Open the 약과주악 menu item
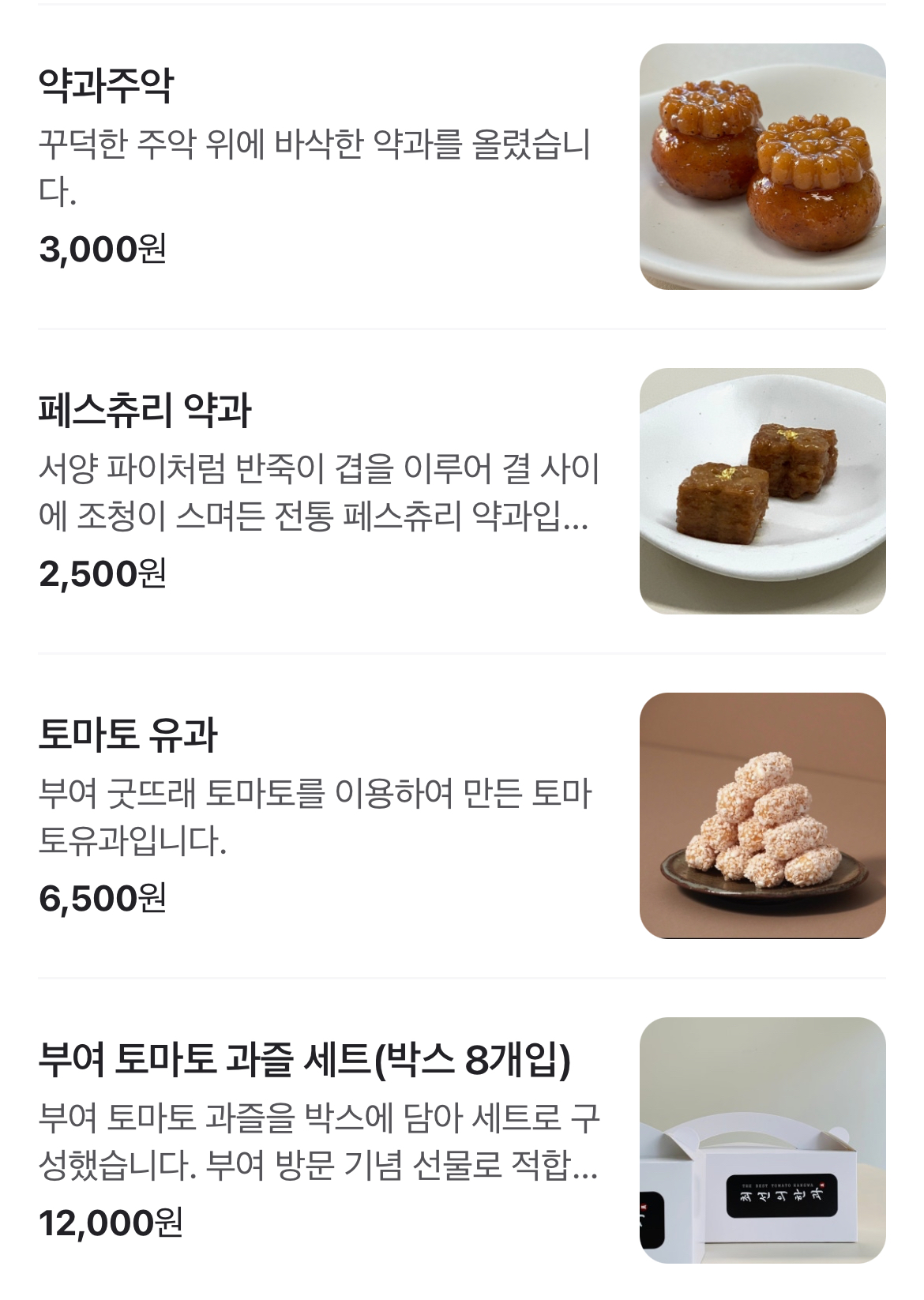The width and height of the screenshot is (924, 1300). click(107, 85)
